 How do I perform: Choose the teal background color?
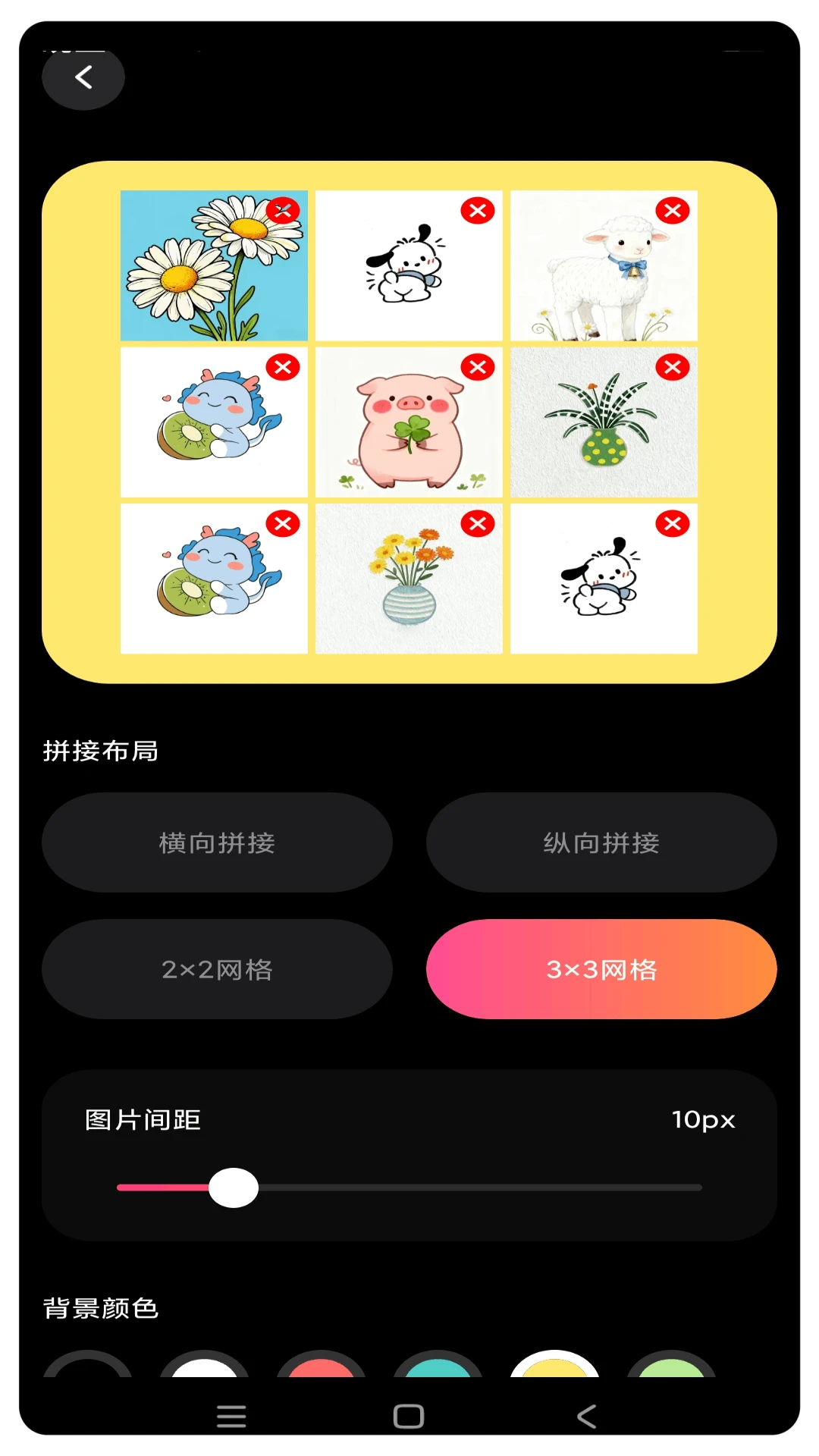tap(438, 1367)
